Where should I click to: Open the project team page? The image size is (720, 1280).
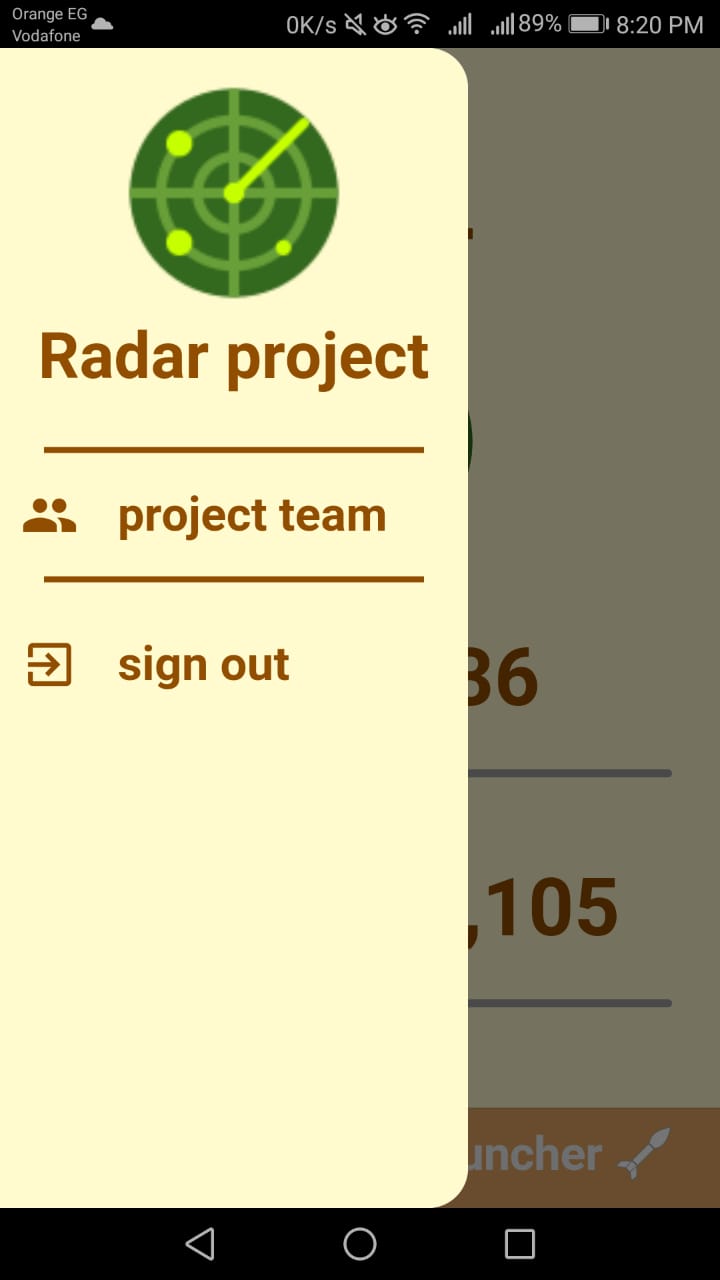click(x=250, y=516)
